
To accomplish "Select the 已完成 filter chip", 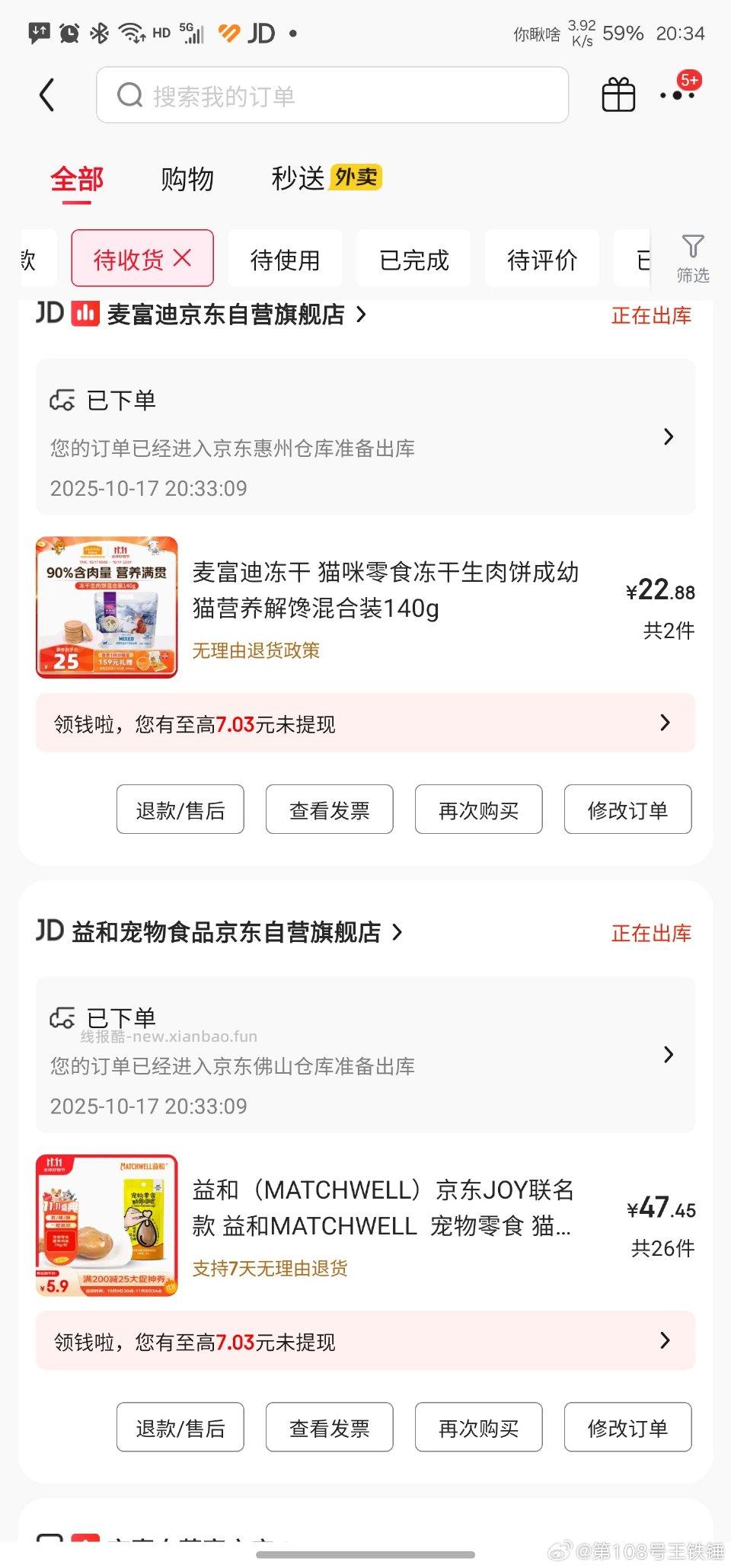I will click(x=413, y=257).
